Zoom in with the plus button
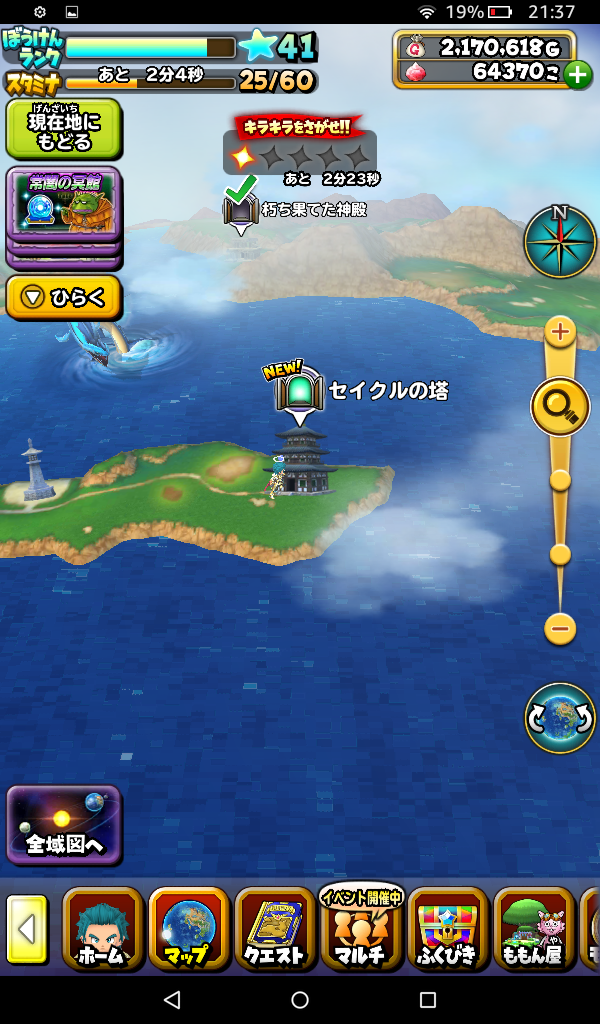The image size is (600, 1024). [x=560, y=332]
